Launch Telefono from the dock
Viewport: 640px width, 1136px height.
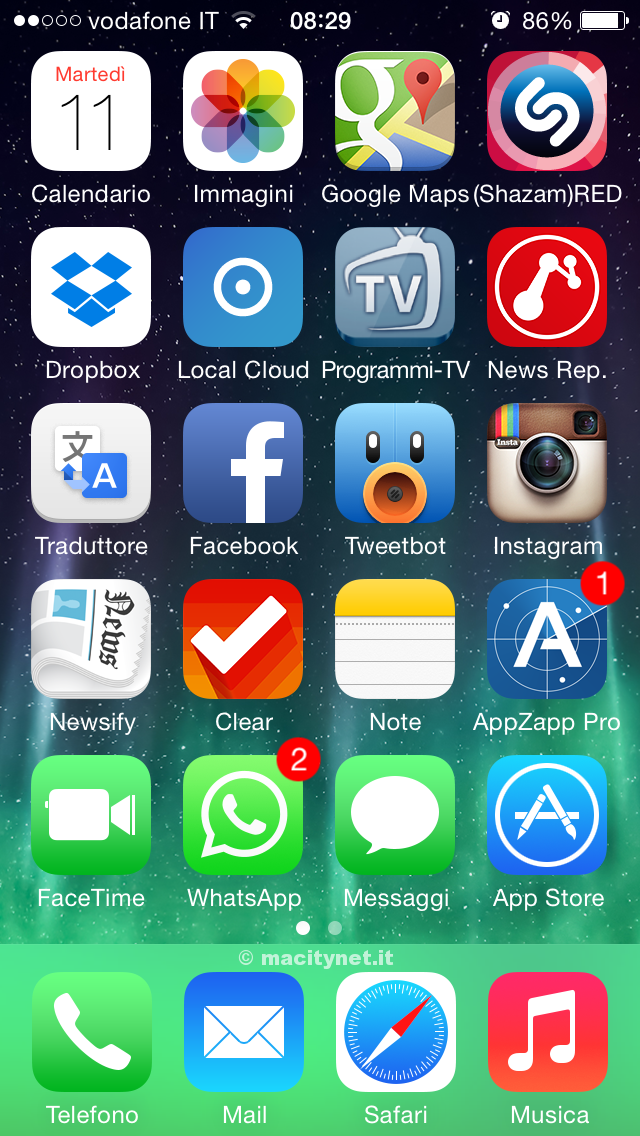[91, 1032]
